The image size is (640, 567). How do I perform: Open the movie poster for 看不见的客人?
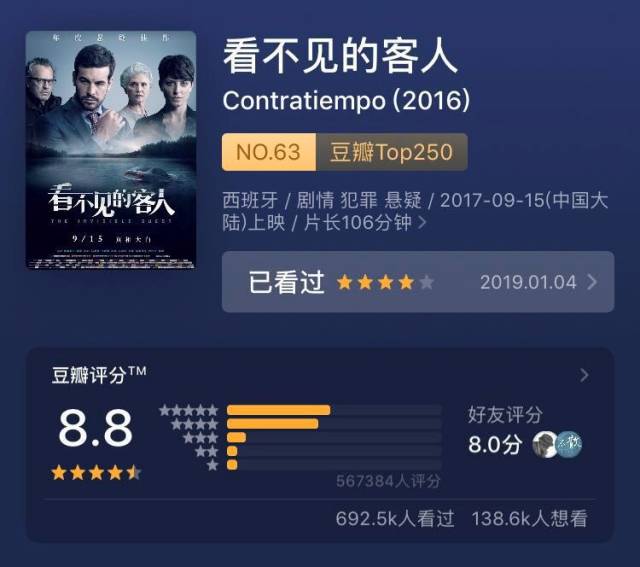111,150
